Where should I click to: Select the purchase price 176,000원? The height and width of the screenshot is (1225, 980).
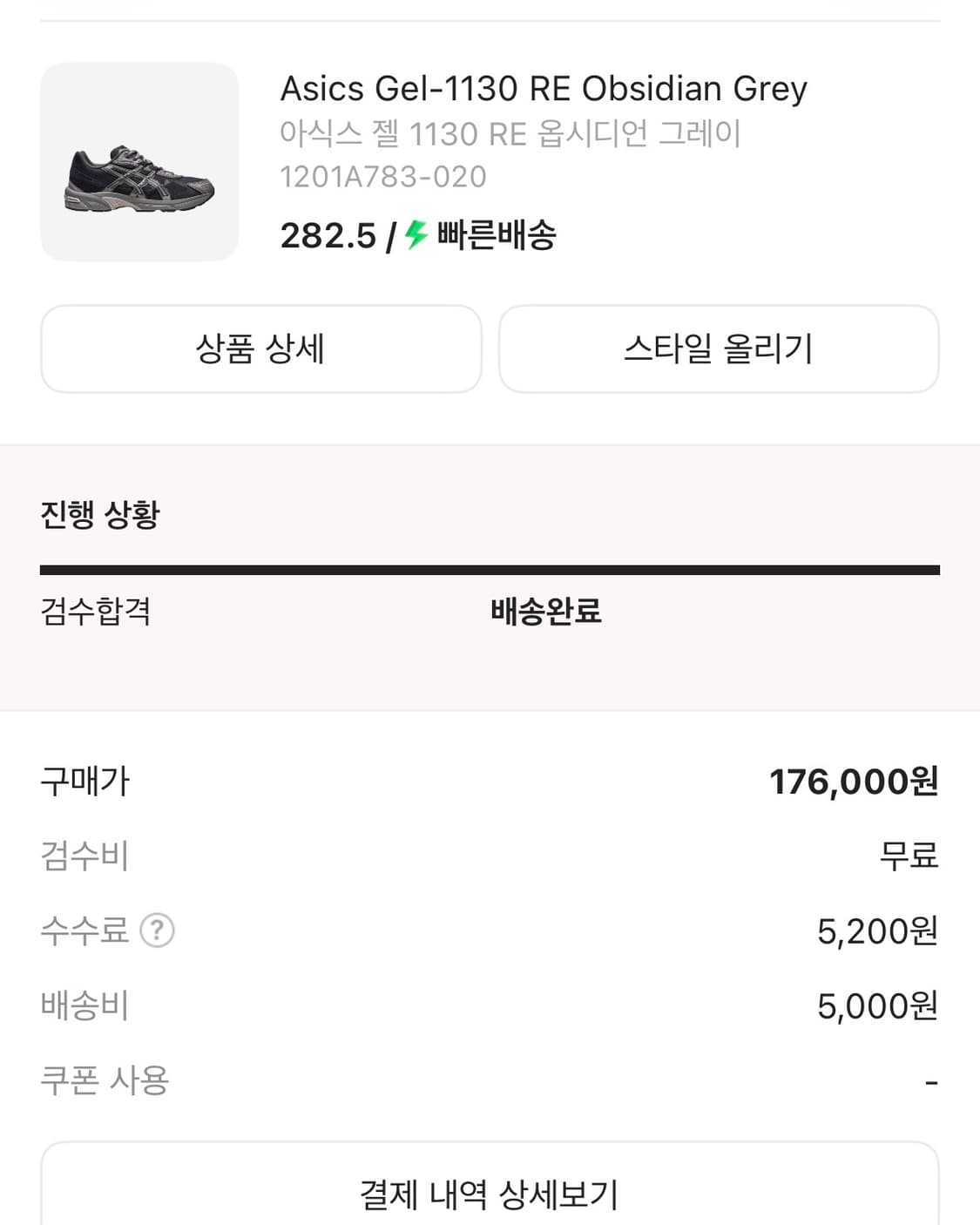pyautogui.click(x=855, y=782)
